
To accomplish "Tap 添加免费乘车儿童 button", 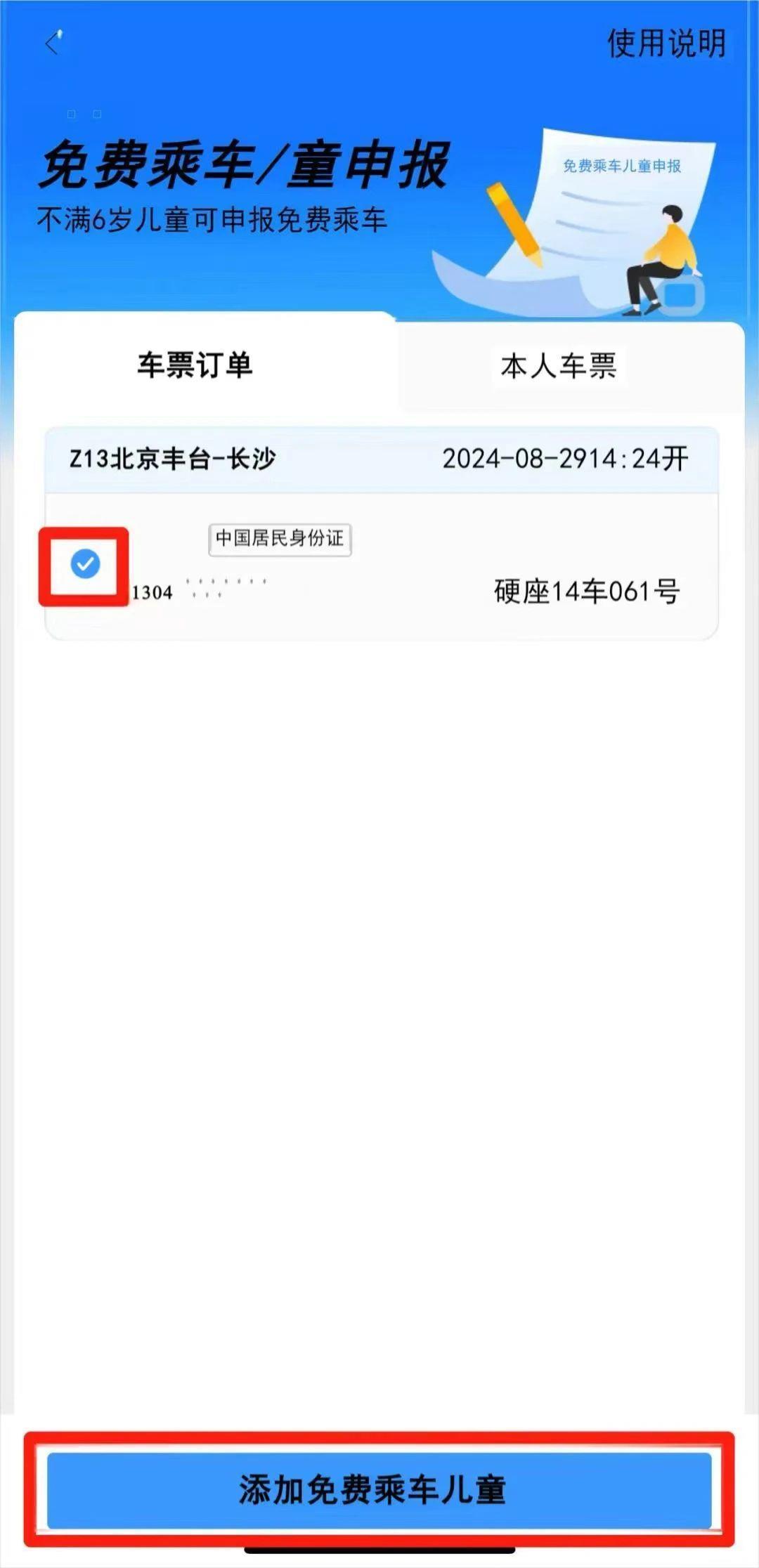I will pos(379,1490).
